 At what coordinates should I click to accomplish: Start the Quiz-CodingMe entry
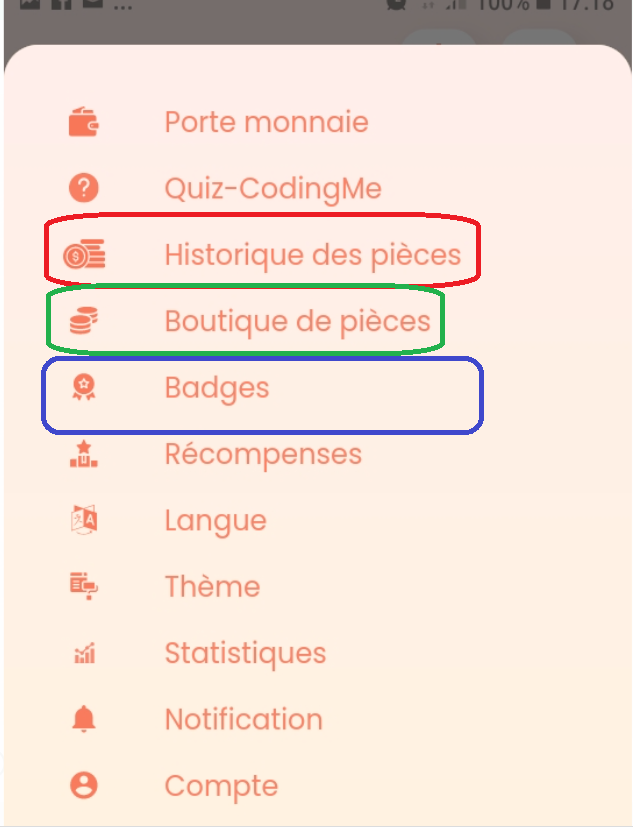[x=272, y=188]
